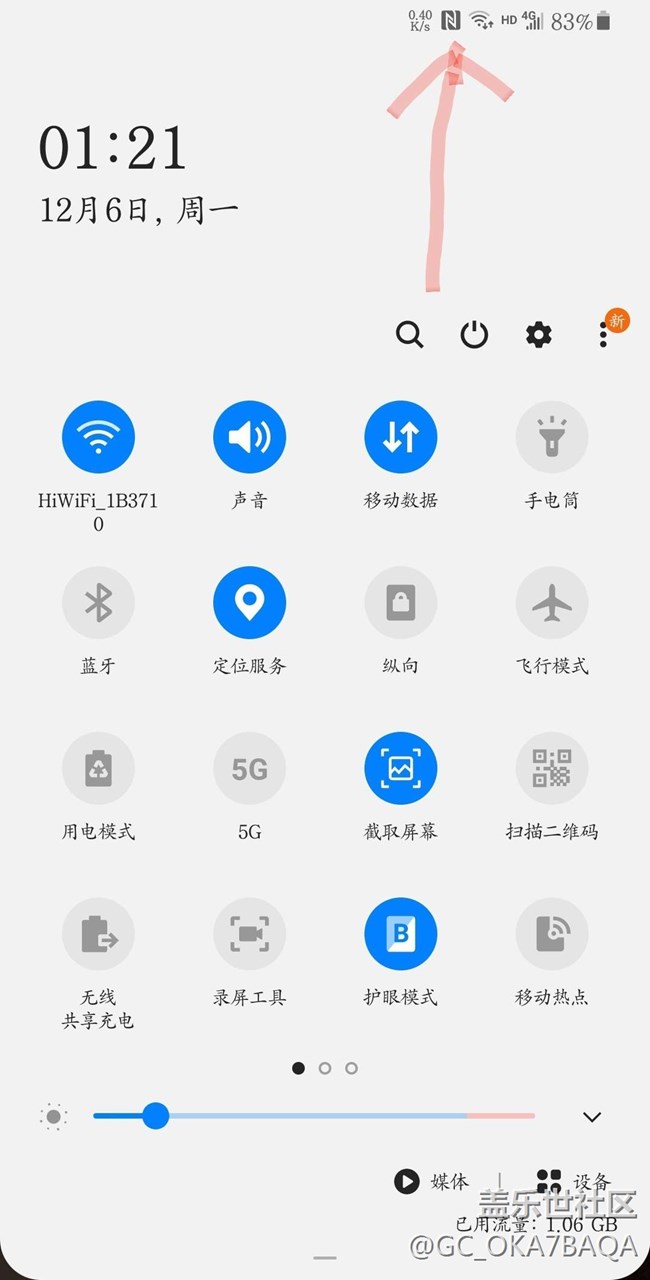
Task: Expand the brightness options chevron
Action: [591, 1117]
